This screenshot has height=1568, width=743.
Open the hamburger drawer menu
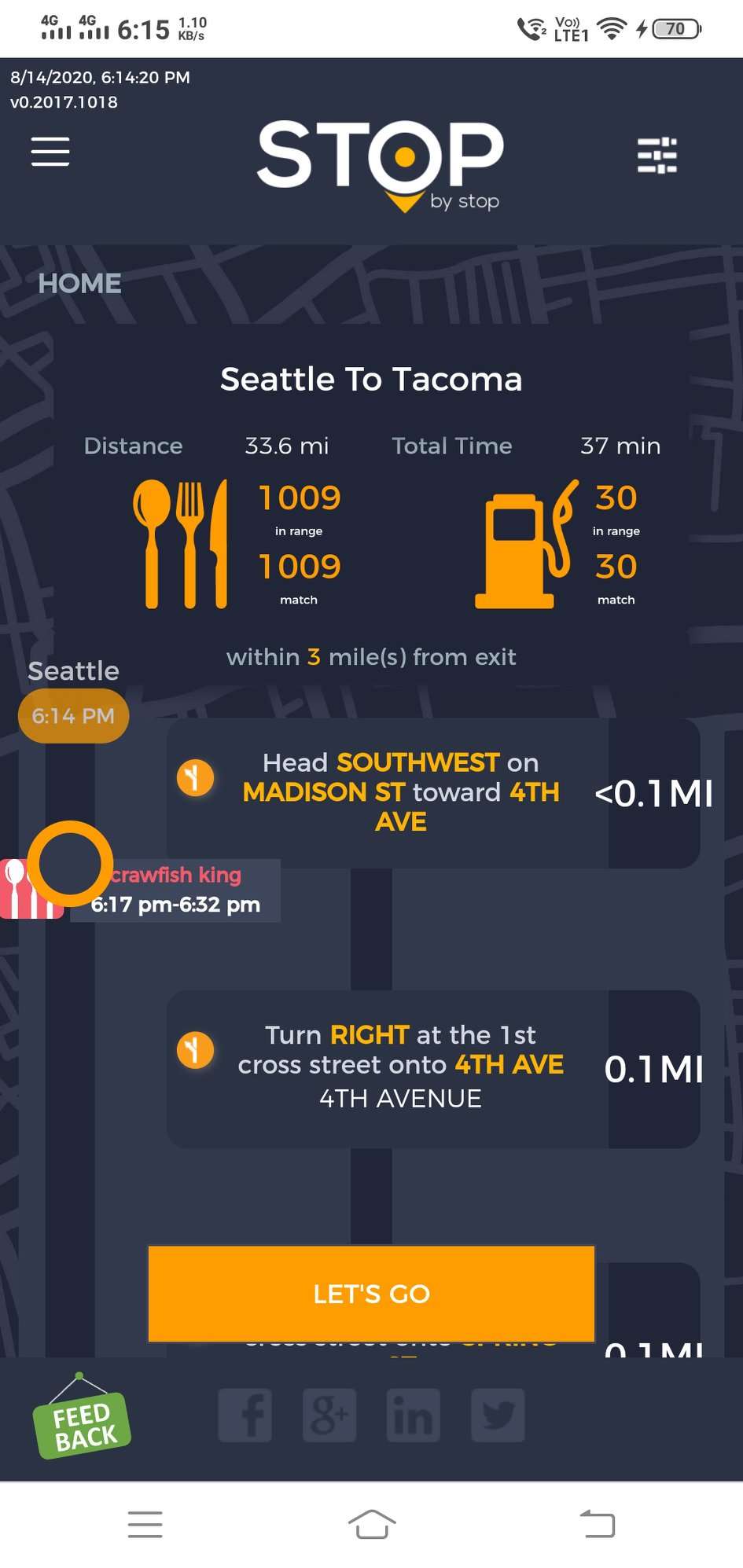click(50, 152)
